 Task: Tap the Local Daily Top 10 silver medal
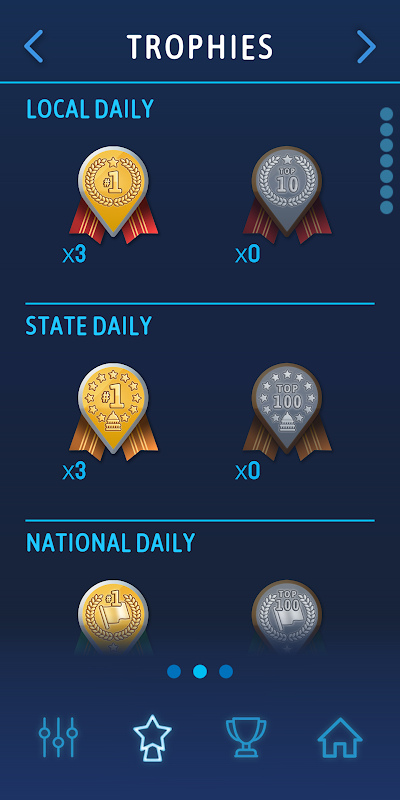click(287, 194)
